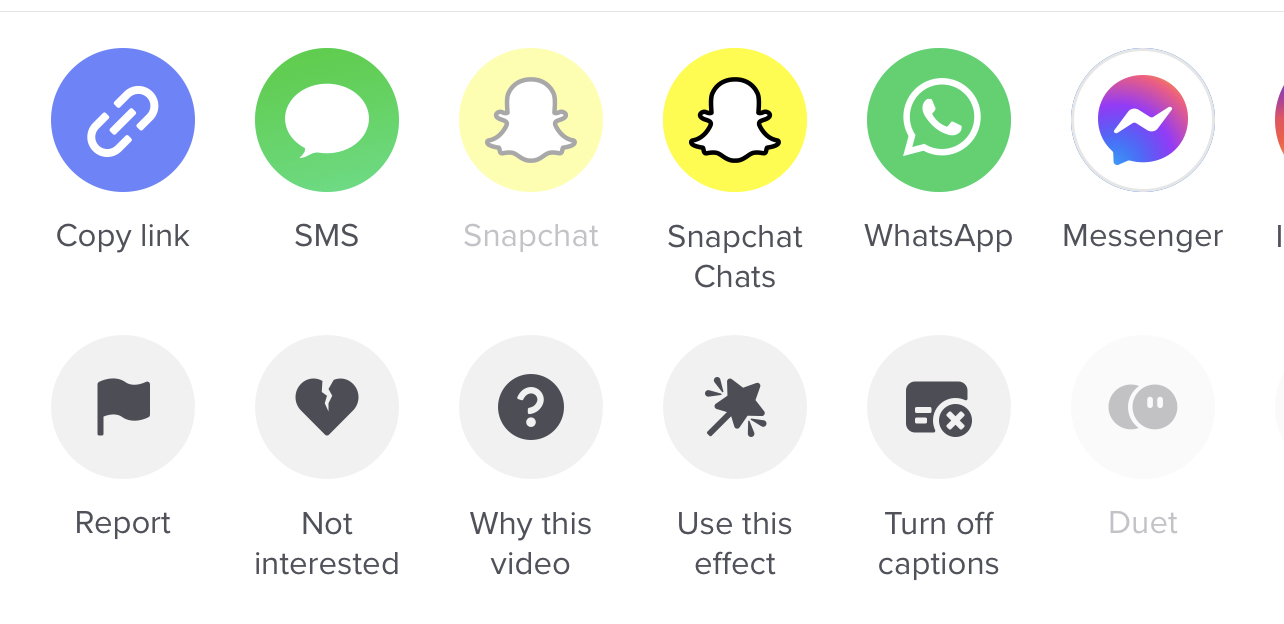Select Use this effect

click(x=735, y=407)
